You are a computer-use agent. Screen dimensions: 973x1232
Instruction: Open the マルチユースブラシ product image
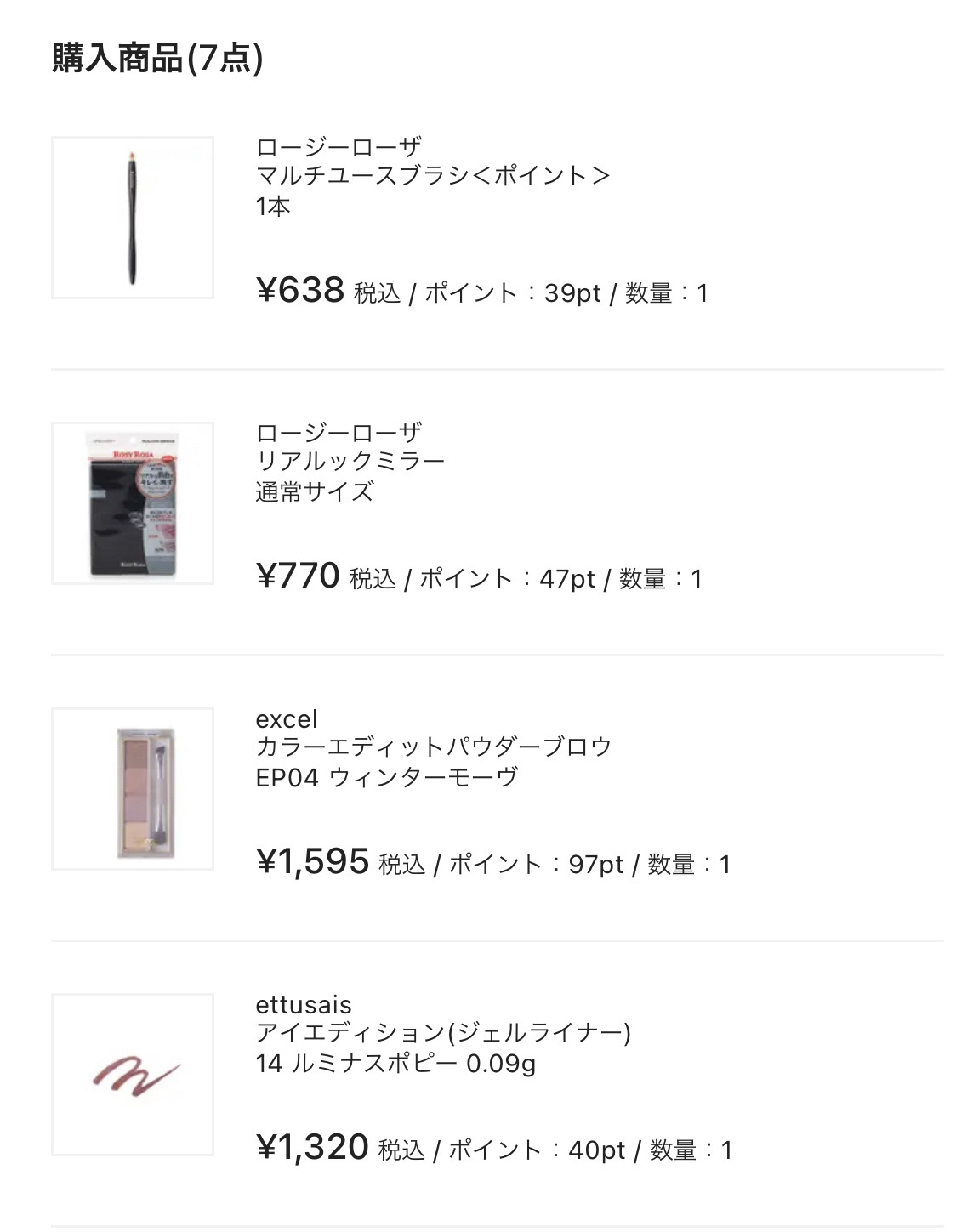point(133,218)
